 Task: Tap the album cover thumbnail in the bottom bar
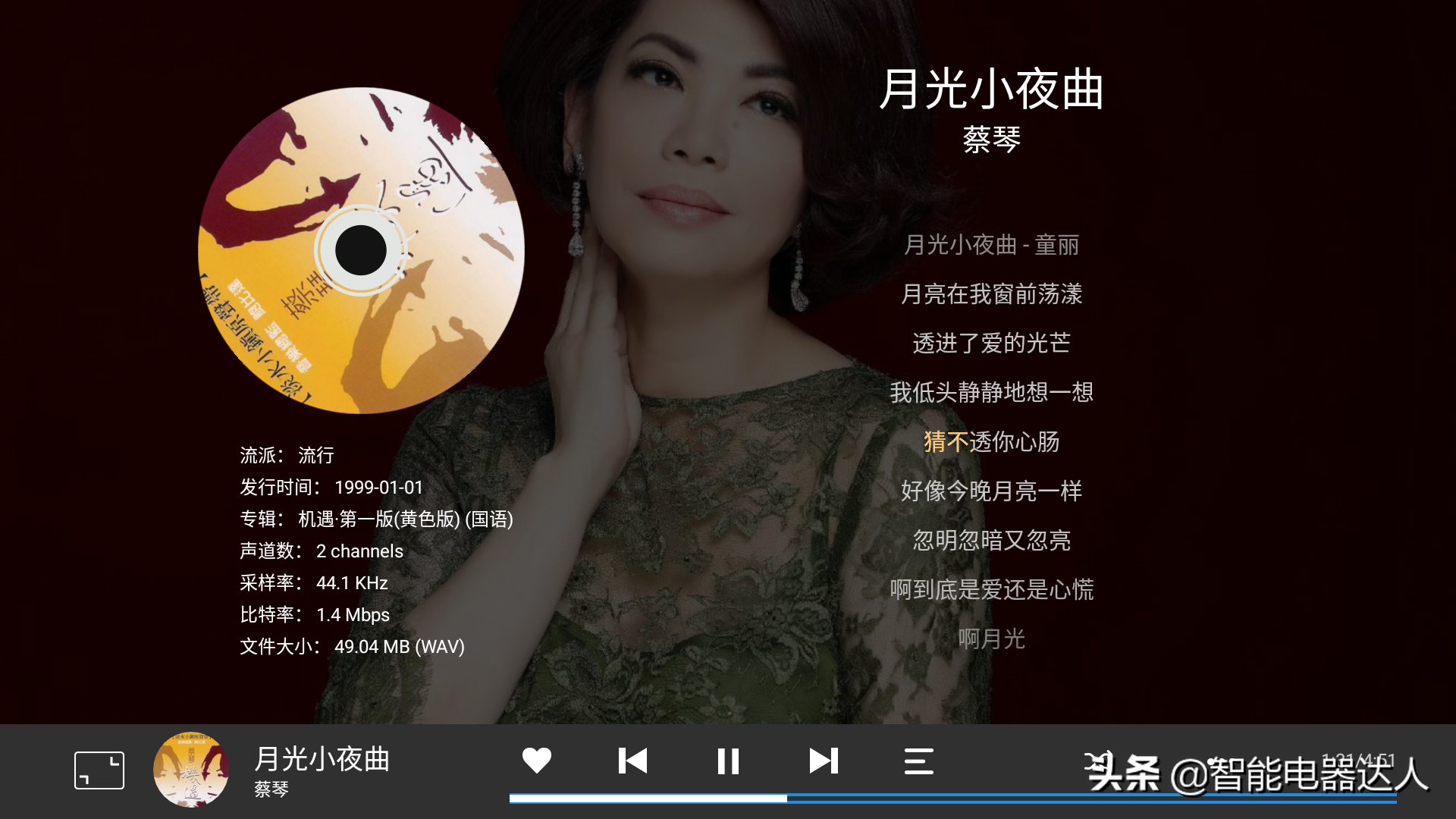(x=191, y=769)
